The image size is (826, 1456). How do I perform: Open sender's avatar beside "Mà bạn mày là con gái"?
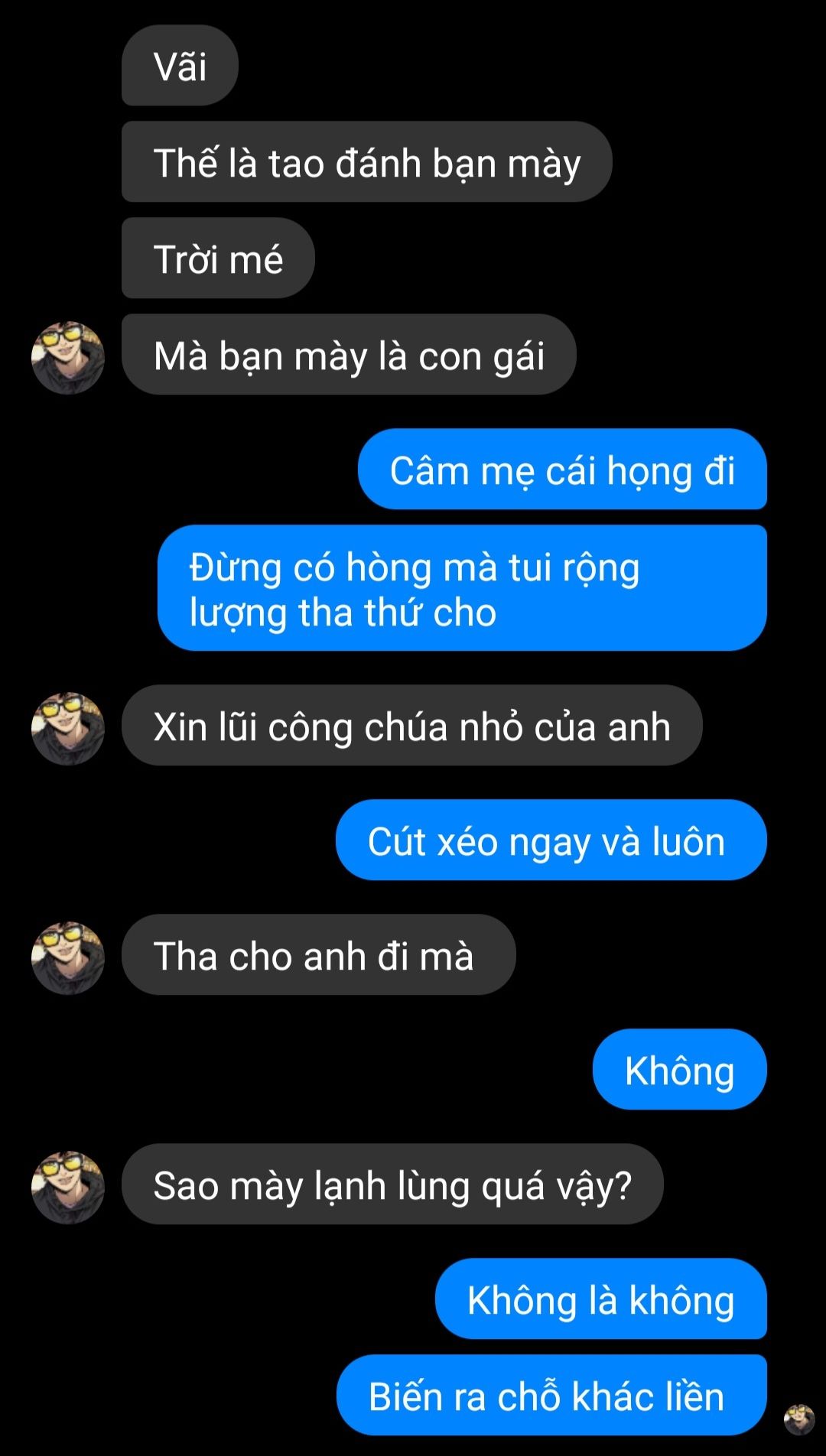click(x=67, y=357)
